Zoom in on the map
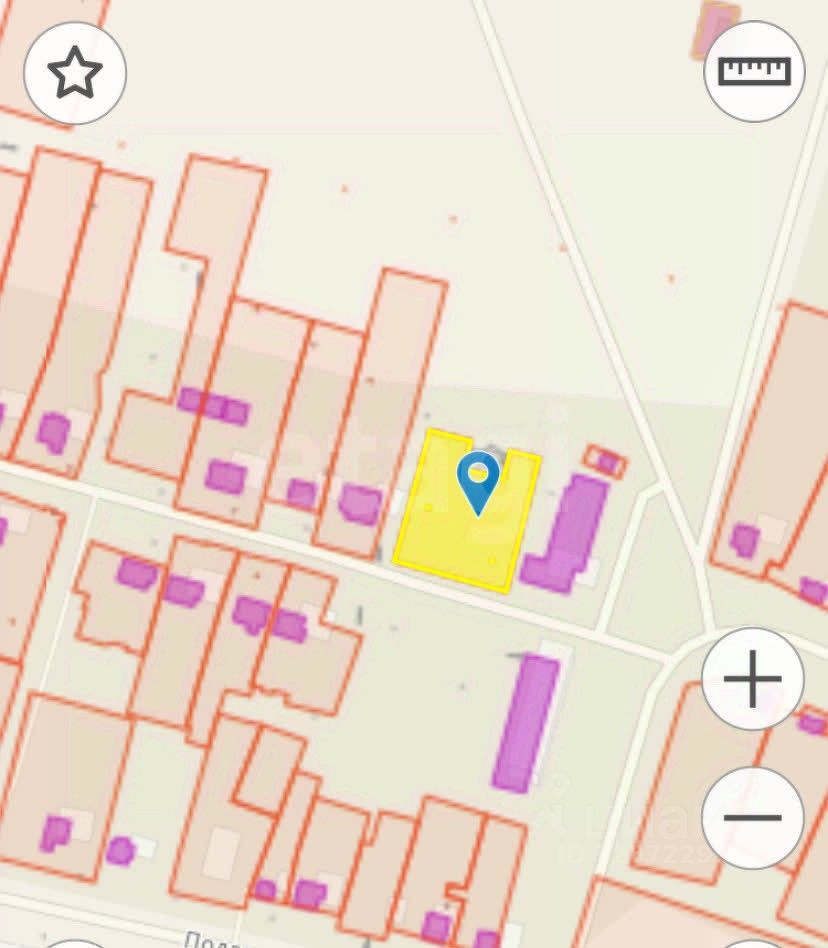Viewport: 828px width, 948px height. point(752,679)
